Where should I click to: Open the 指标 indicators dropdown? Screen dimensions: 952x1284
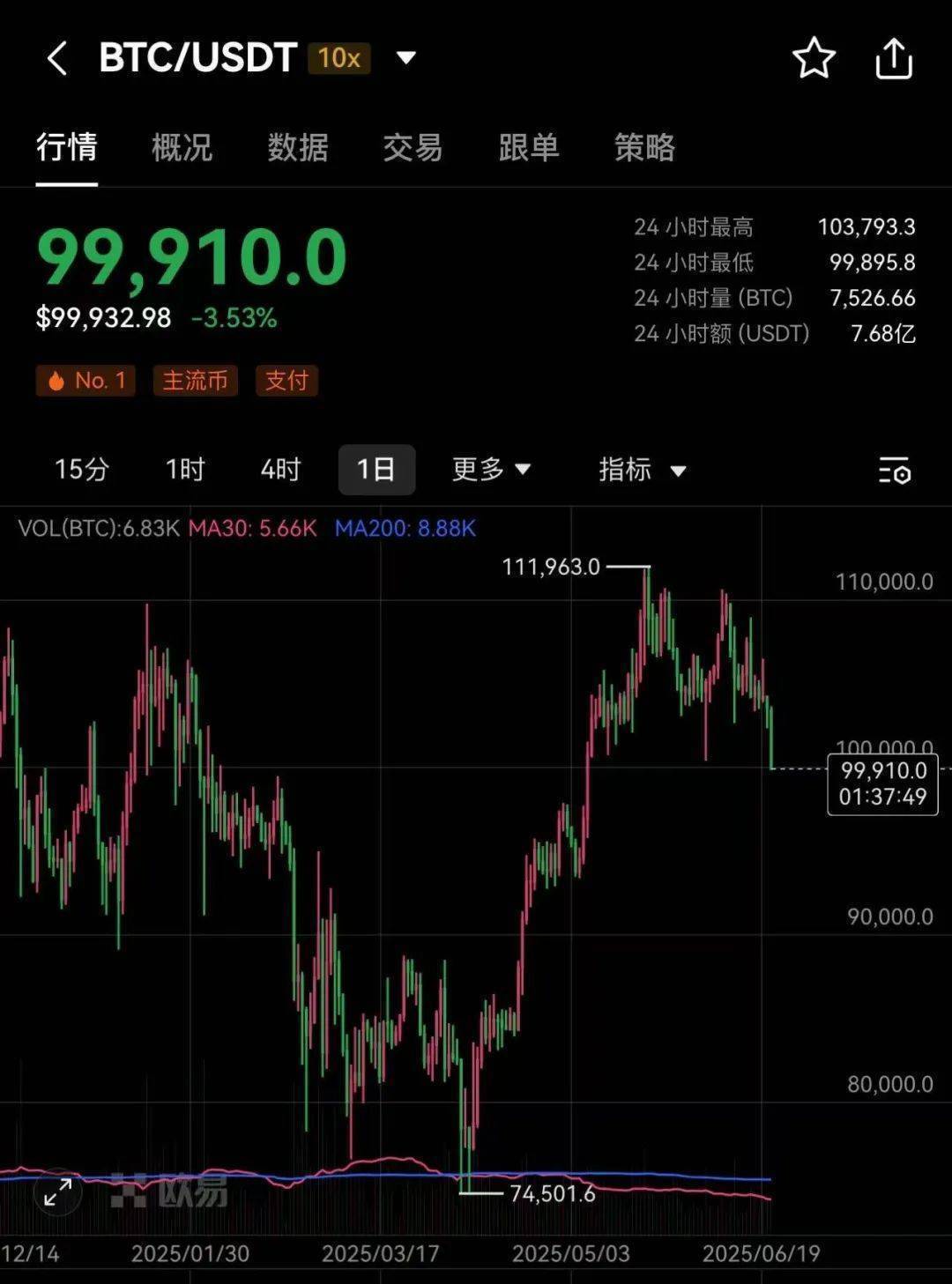pos(642,470)
